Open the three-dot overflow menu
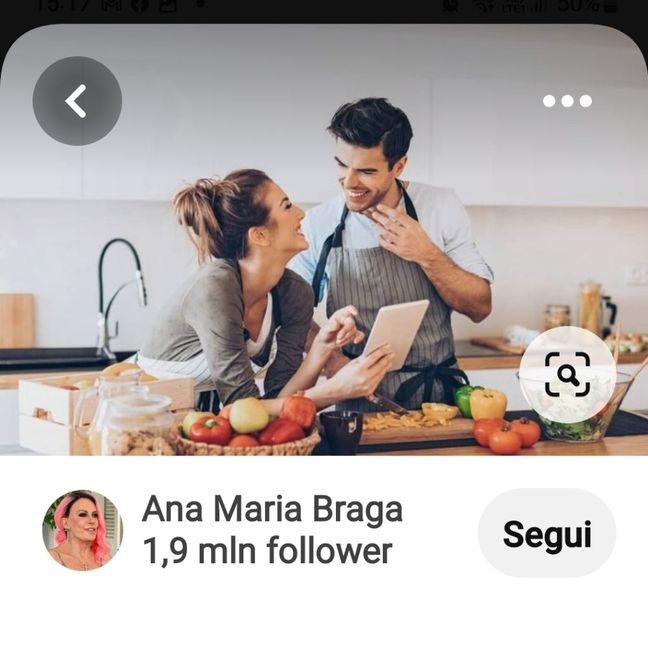 (x=567, y=101)
